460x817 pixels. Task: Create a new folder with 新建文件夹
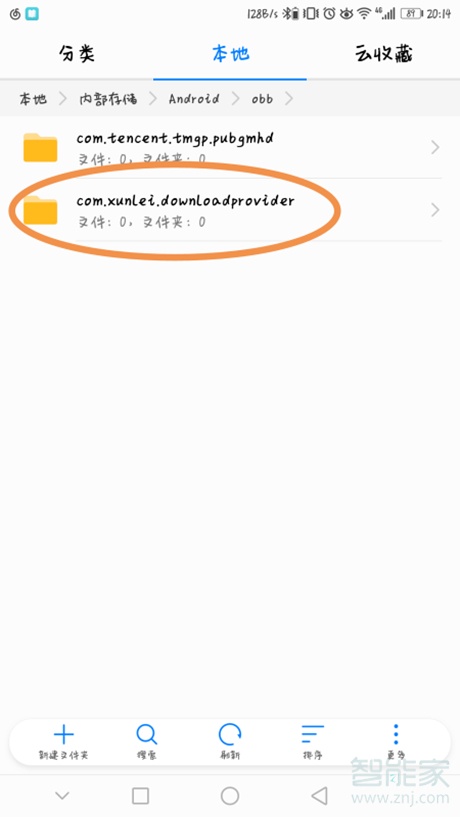(63, 742)
